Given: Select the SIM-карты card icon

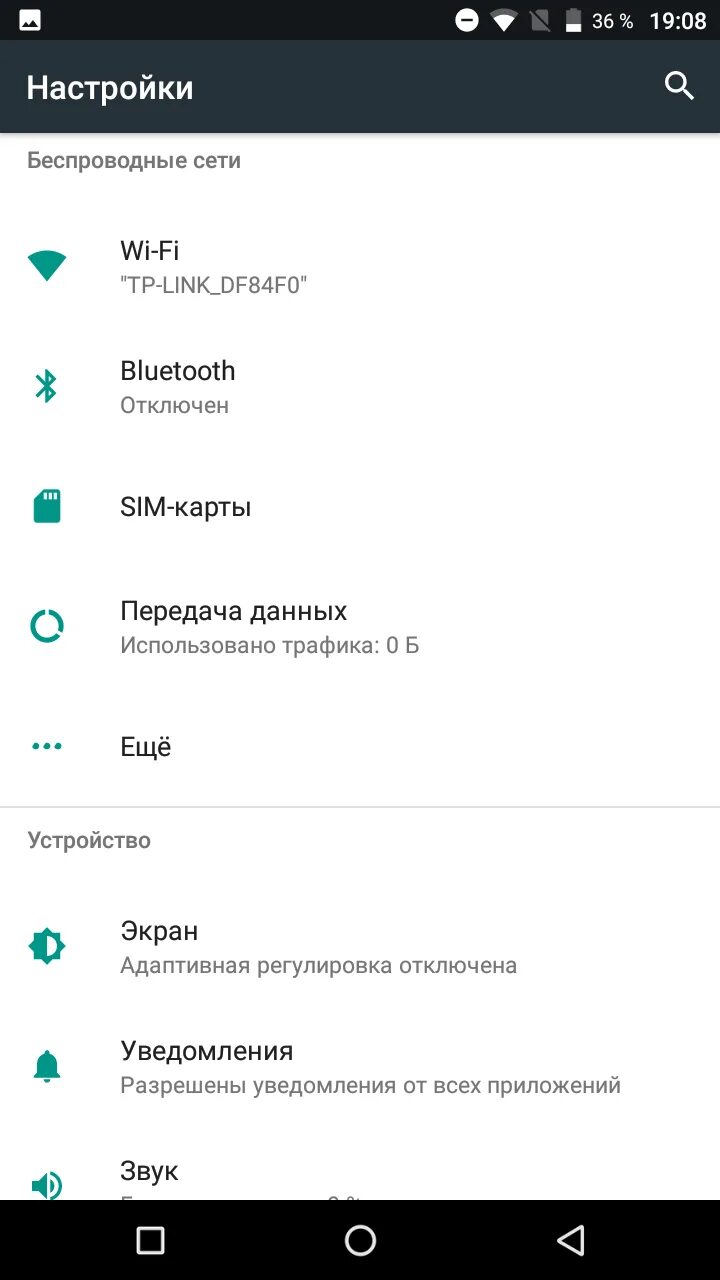Looking at the screenshot, I should (46, 505).
